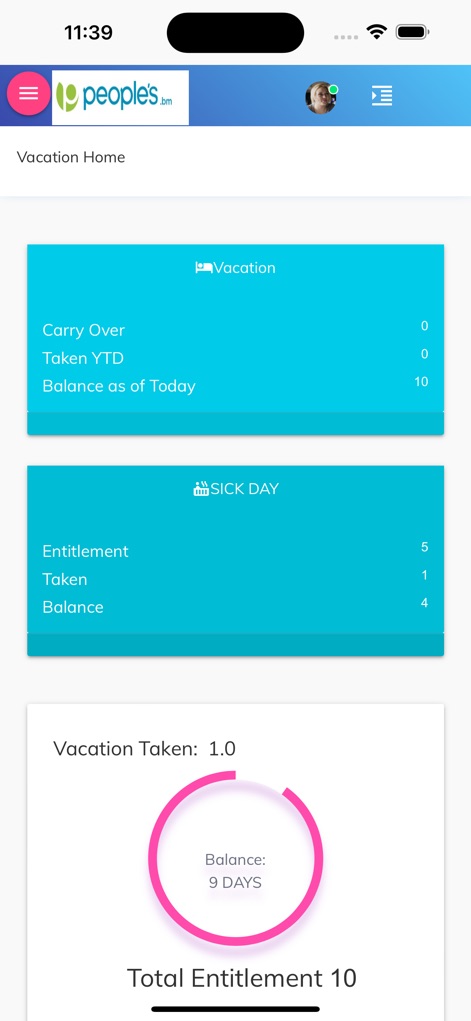The height and width of the screenshot is (1021, 471).
Task: Open the Vacation balance card
Action: tap(235, 339)
